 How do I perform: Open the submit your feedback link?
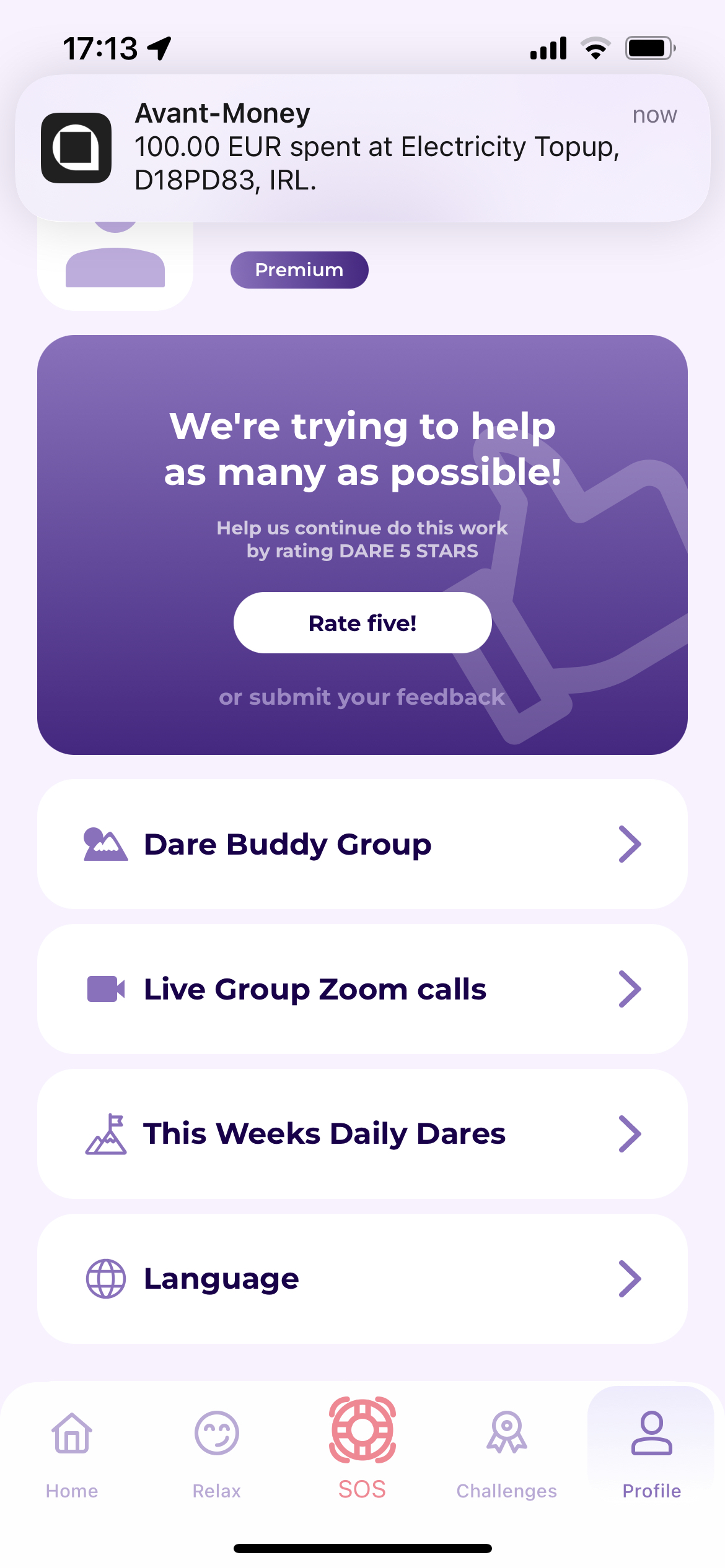[x=362, y=697]
